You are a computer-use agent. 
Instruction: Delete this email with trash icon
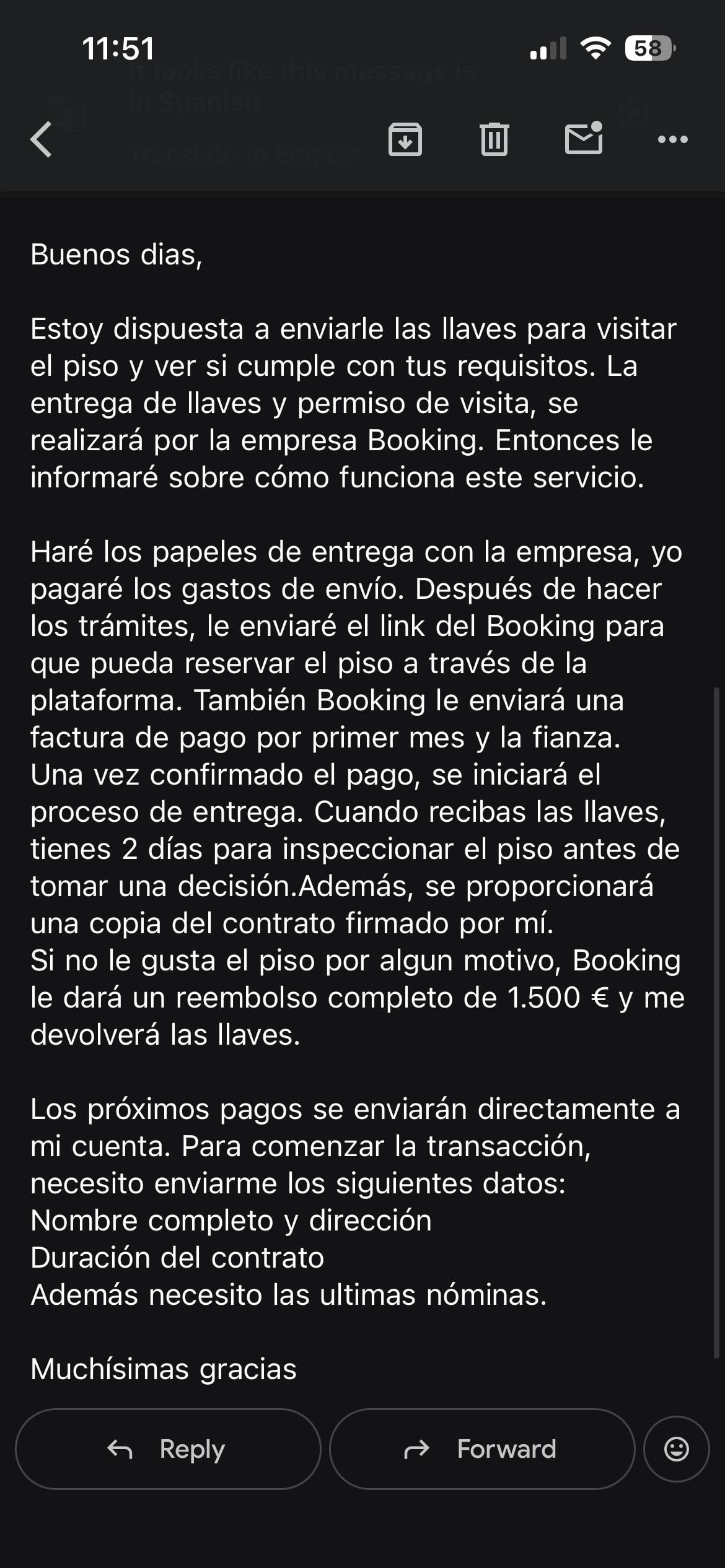click(494, 139)
